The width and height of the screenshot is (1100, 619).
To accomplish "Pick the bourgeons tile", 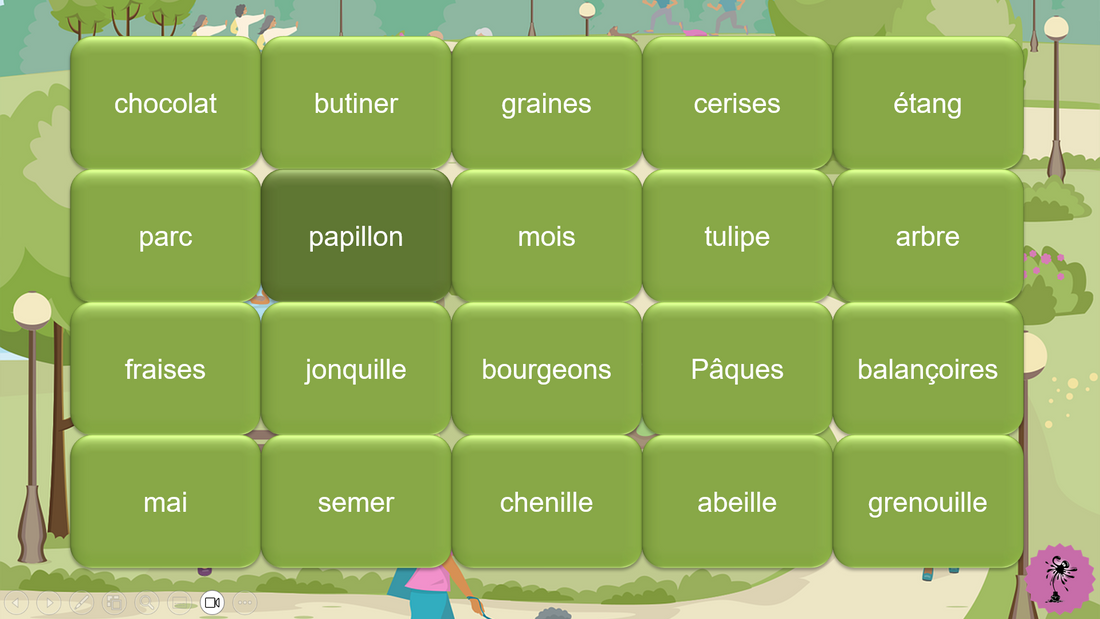I will pyautogui.click(x=546, y=369).
